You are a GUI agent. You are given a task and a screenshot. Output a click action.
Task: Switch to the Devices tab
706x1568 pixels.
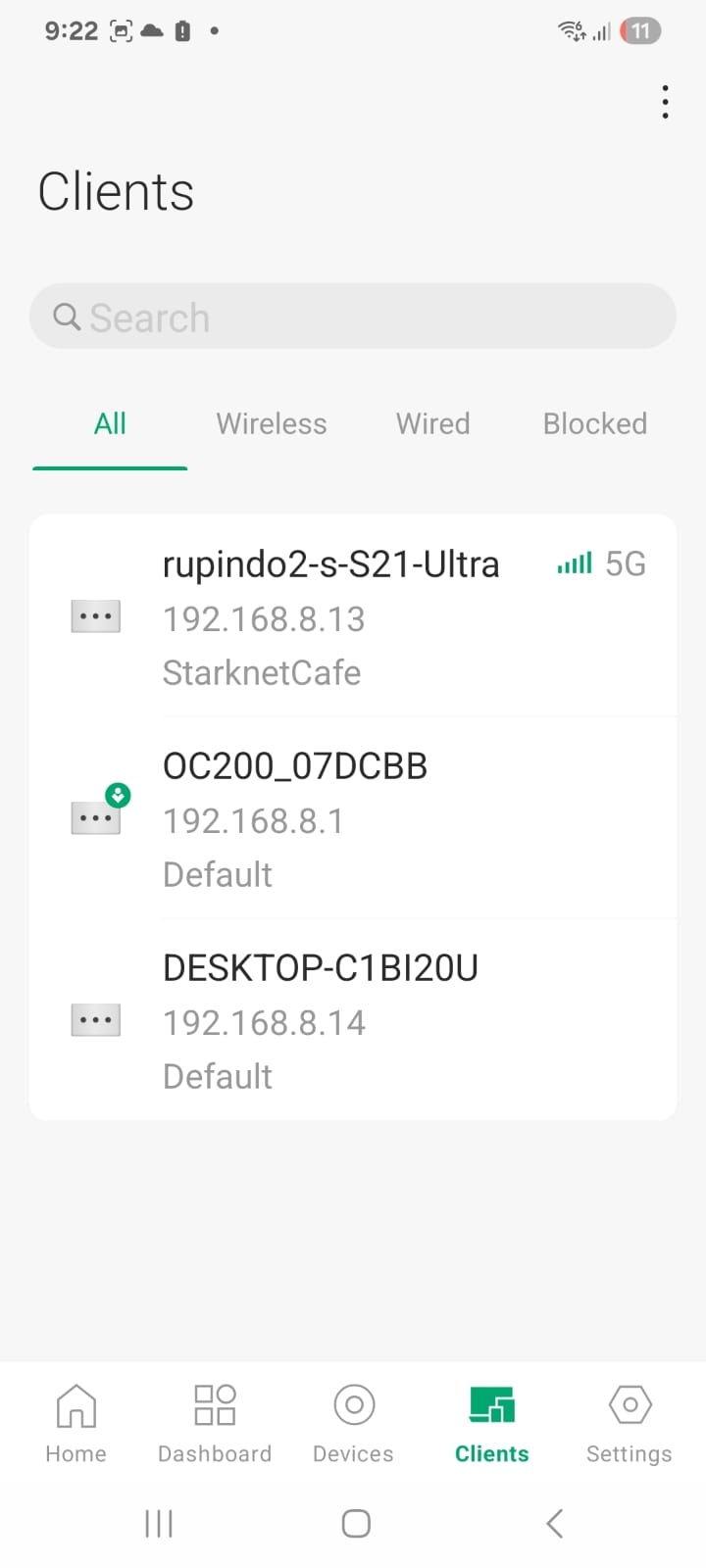[x=353, y=1423]
